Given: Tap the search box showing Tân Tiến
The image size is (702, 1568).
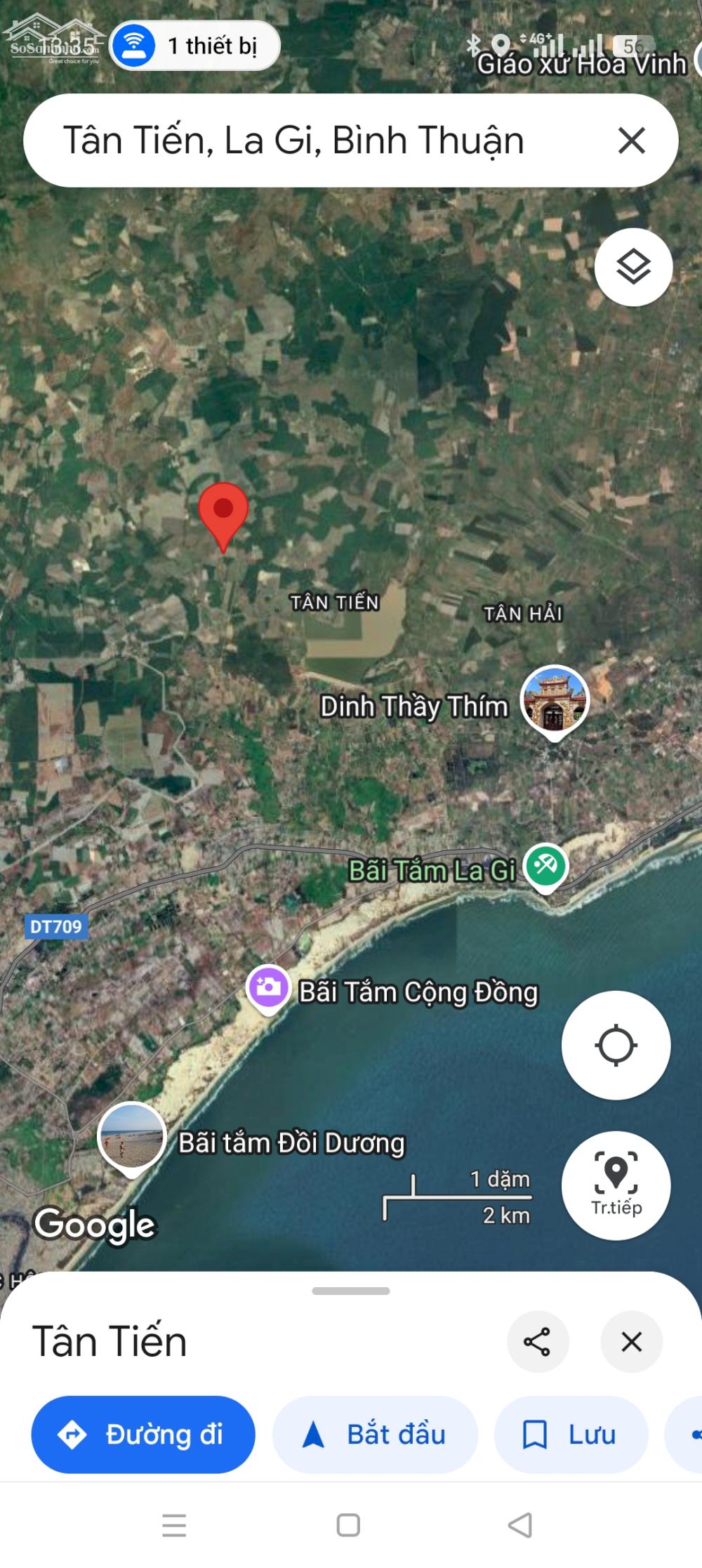Looking at the screenshot, I should click(309, 140).
